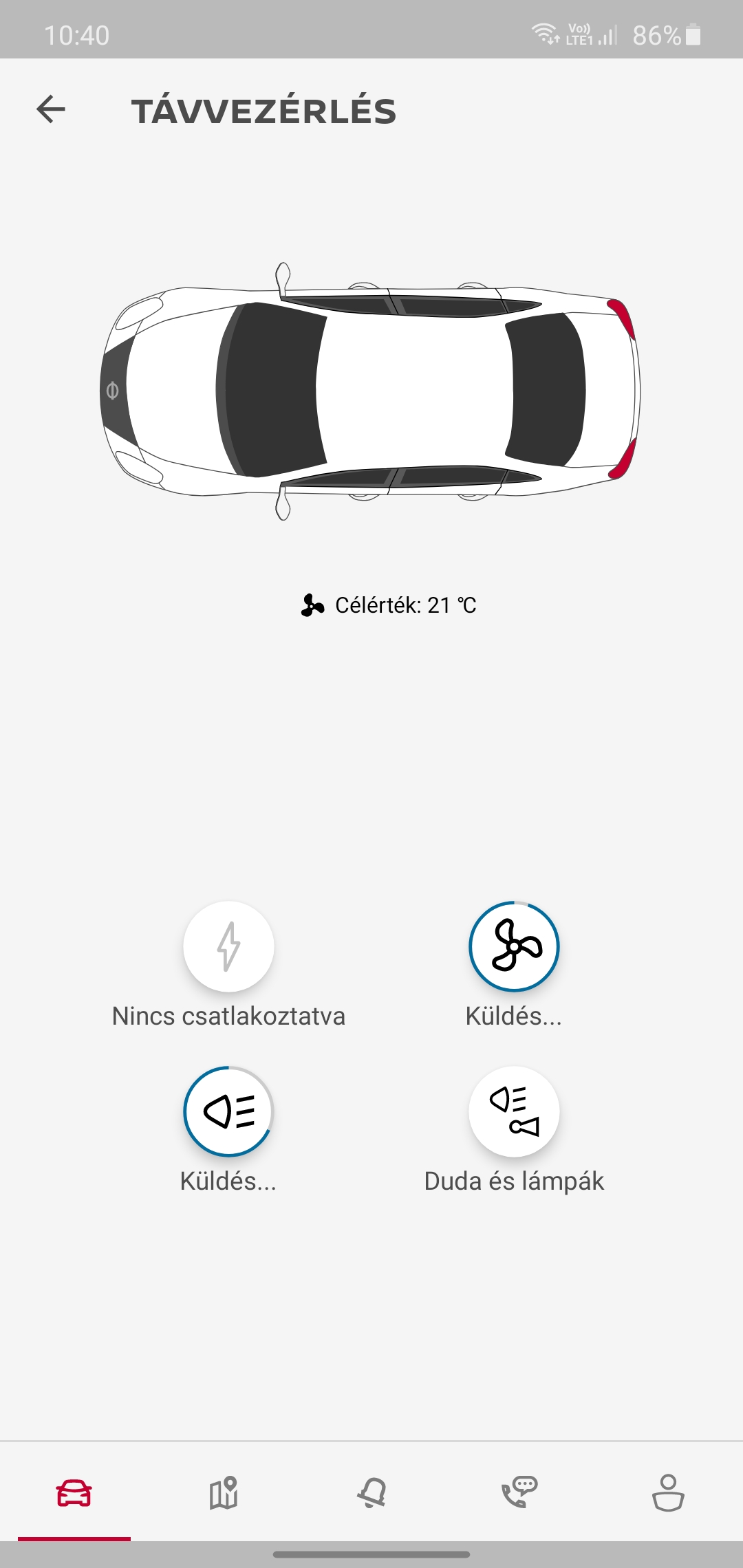Go back from the Távvezérlés screen
The height and width of the screenshot is (1568, 743).
pos(51,109)
